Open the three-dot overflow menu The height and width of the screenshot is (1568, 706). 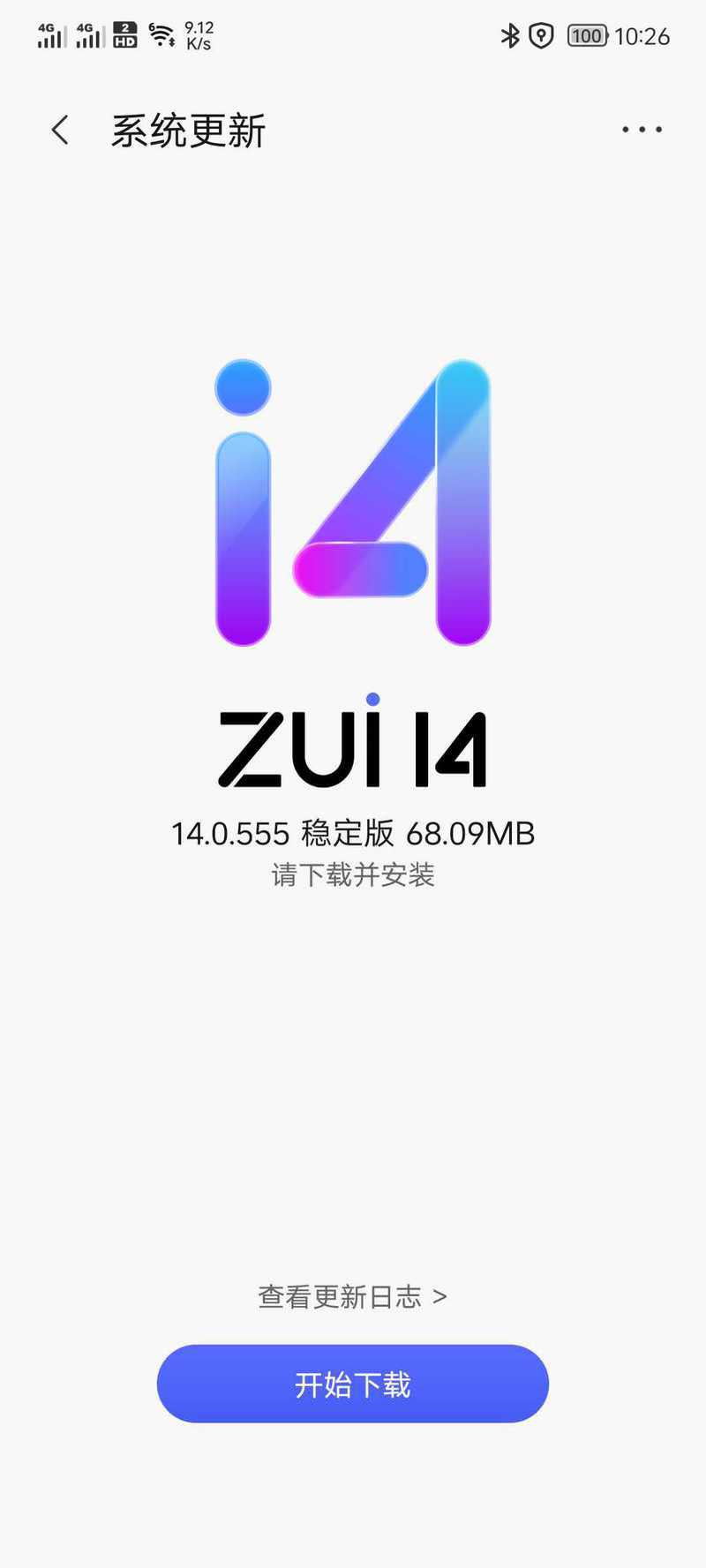pyautogui.click(x=642, y=130)
